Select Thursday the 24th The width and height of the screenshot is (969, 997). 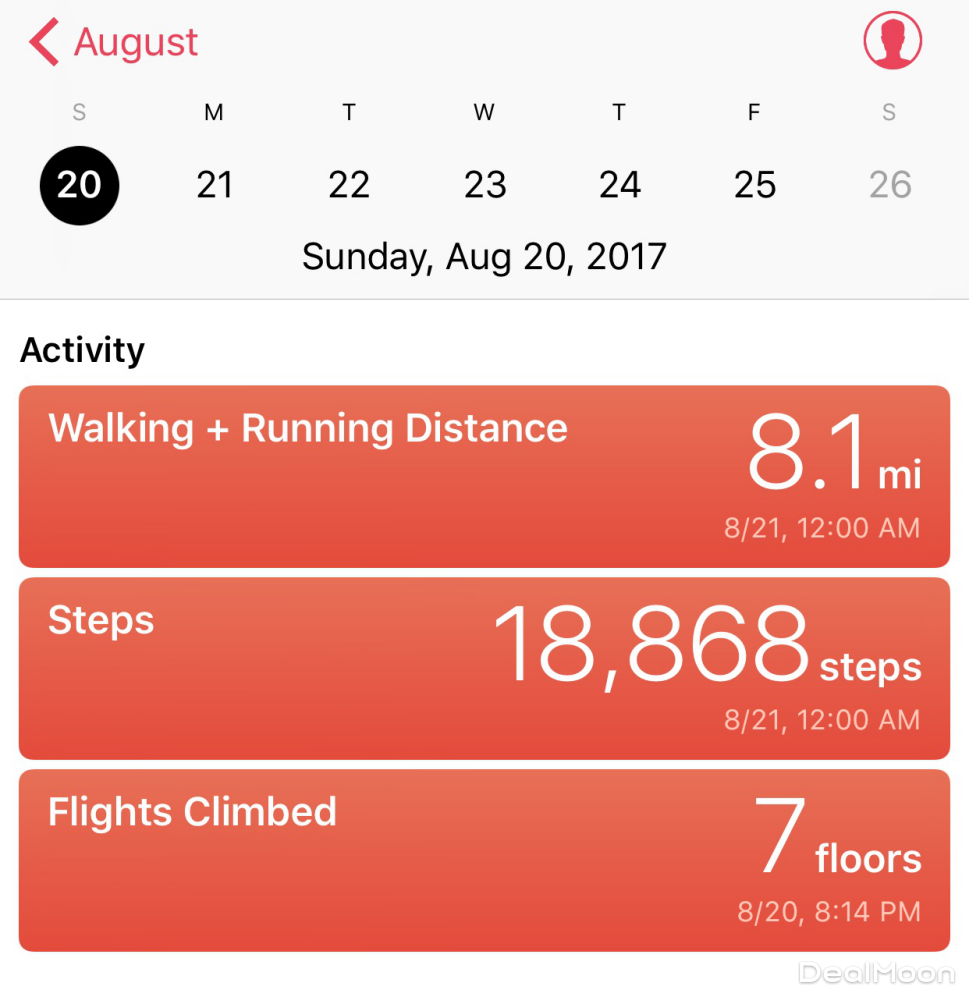click(x=620, y=185)
